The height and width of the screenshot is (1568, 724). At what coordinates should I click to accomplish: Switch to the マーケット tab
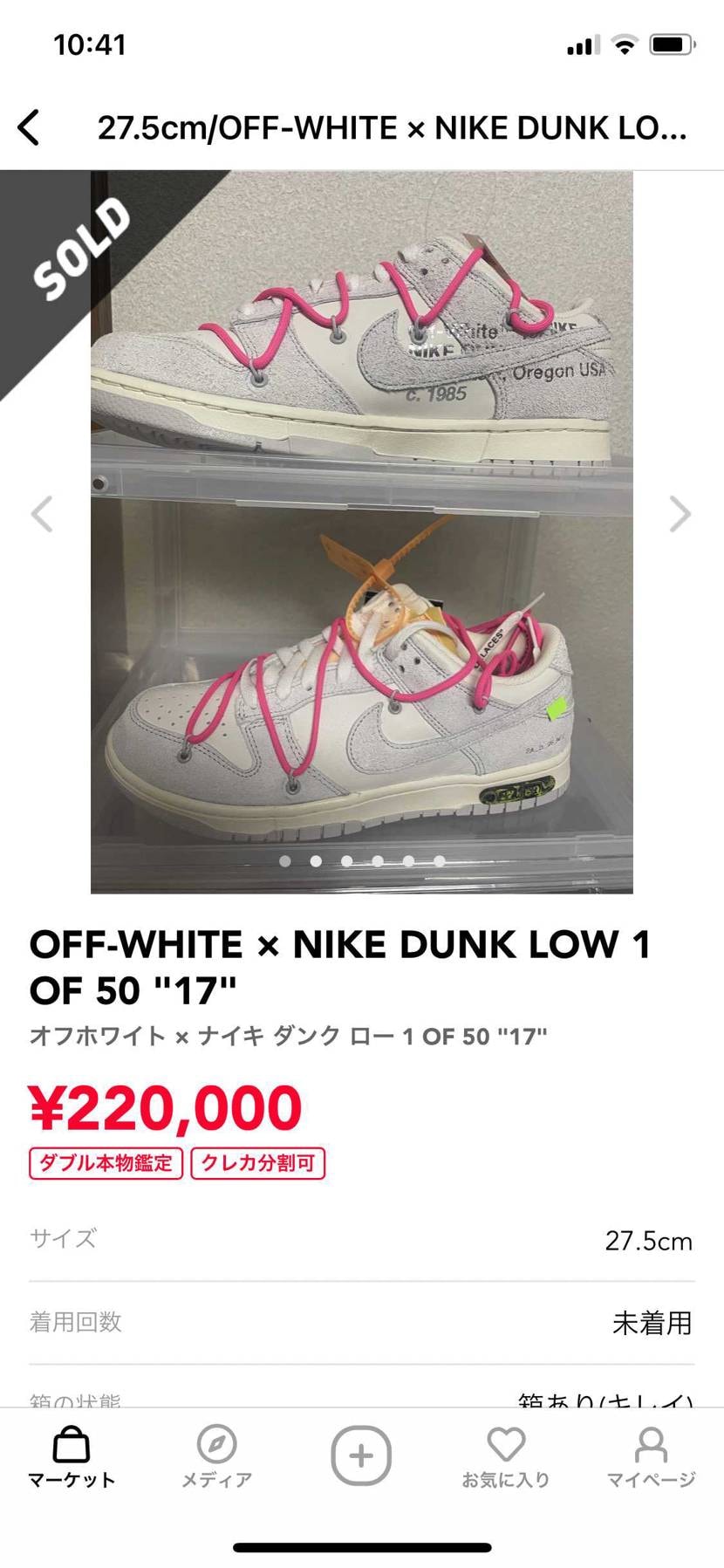pos(72,1456)
